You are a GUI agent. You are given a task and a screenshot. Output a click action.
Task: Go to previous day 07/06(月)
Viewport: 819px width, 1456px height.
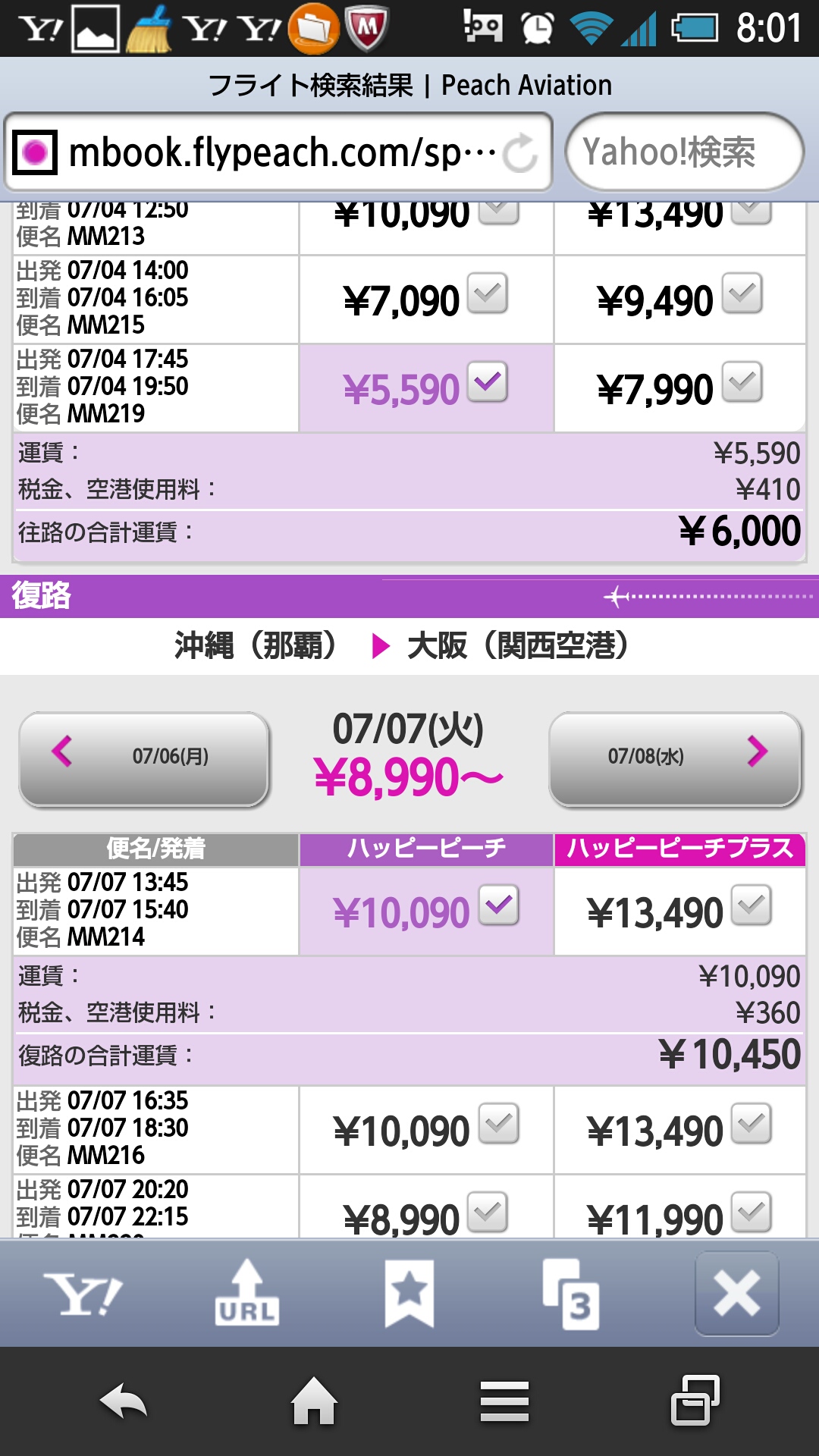[x=144, y=758]
